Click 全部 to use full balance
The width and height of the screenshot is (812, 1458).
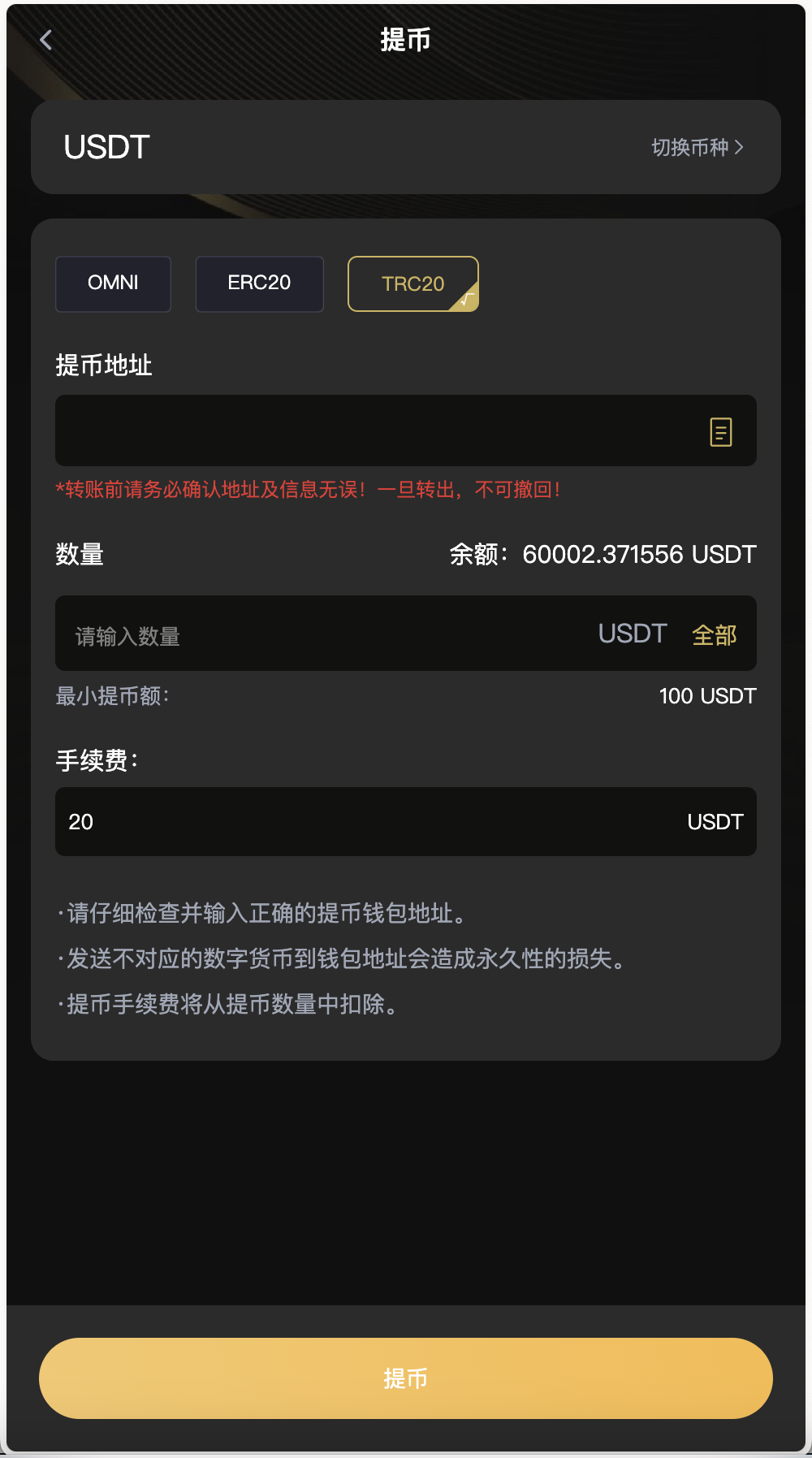[x=713, y=634]
